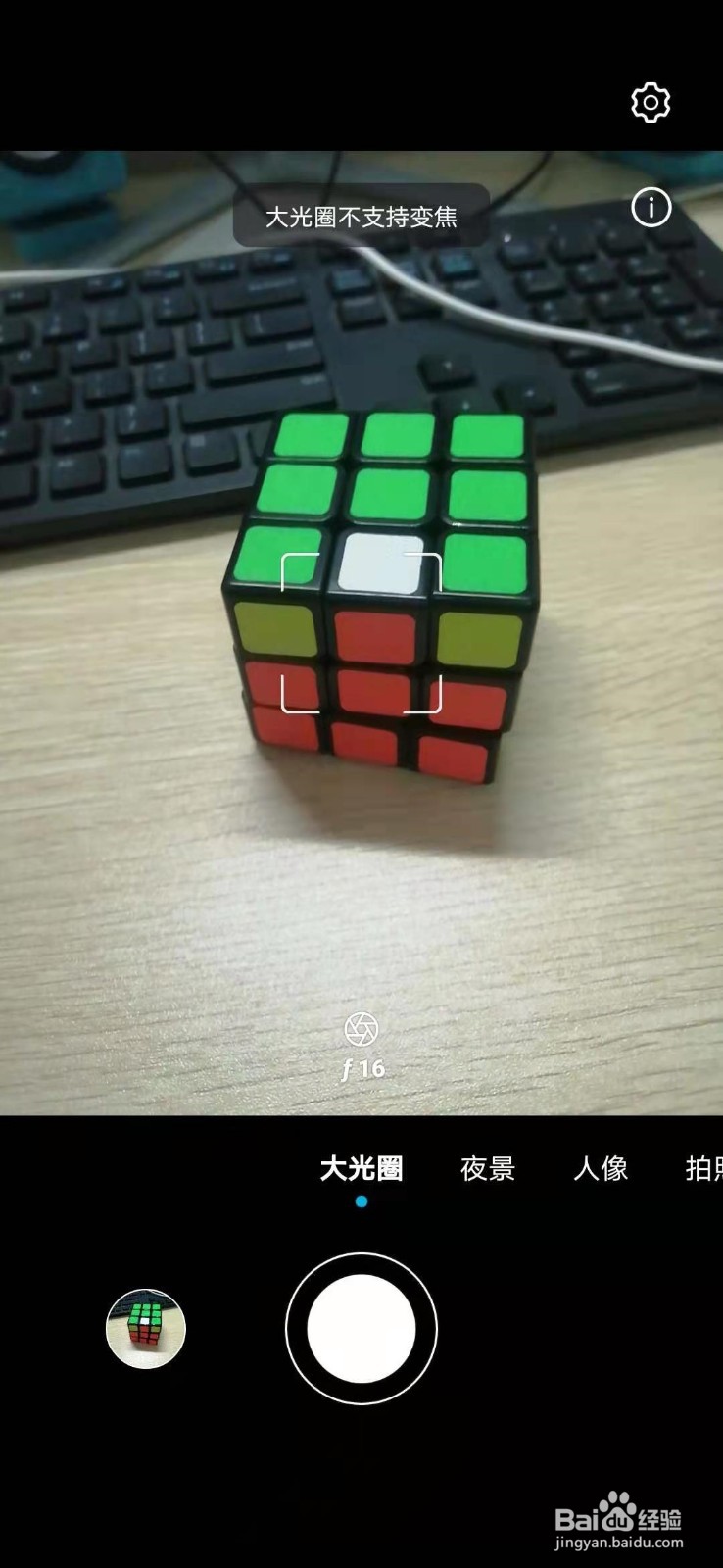Select the gear icon in the top bar
The height and width of the screenshot is (1568, 723).
click(x=650, y=101)
